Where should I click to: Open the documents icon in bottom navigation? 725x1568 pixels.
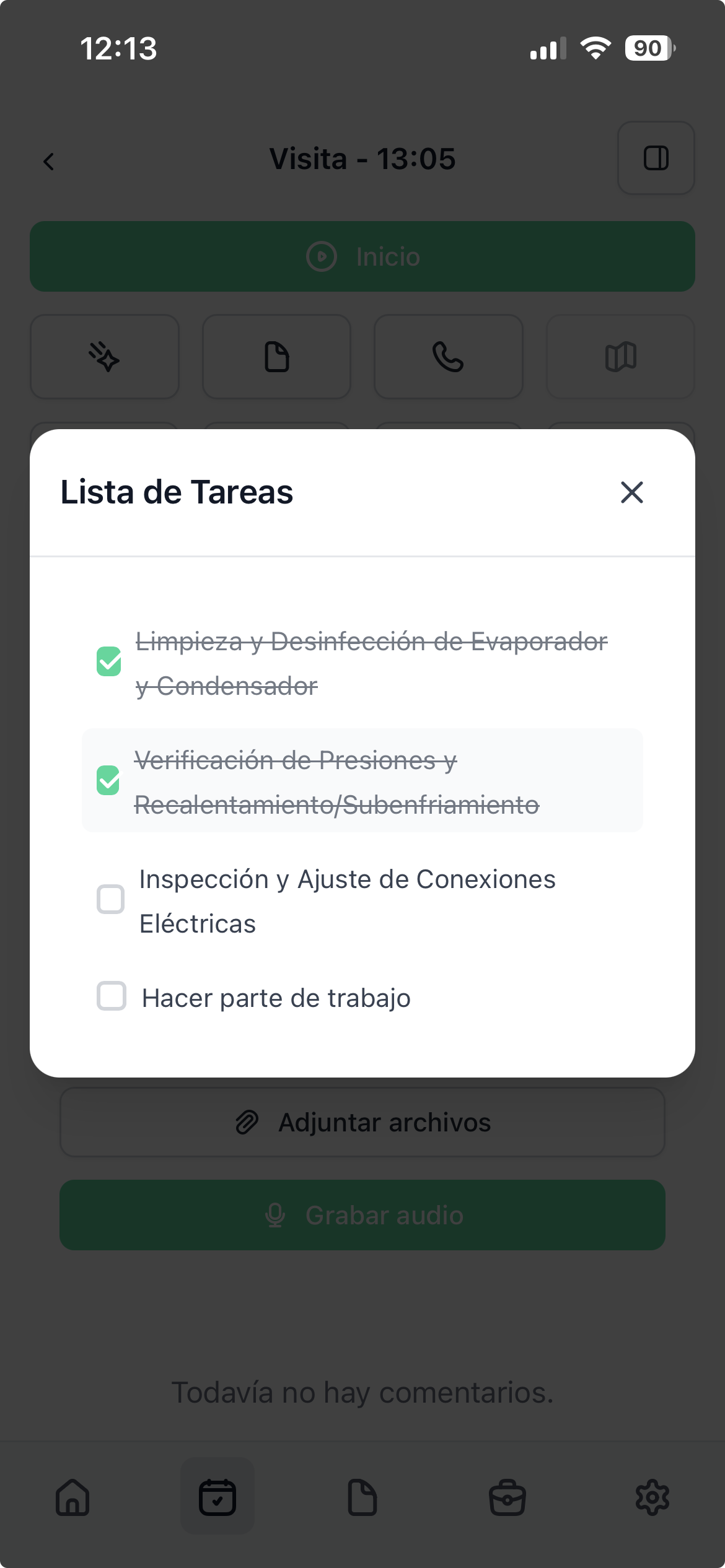(362, 1499)
